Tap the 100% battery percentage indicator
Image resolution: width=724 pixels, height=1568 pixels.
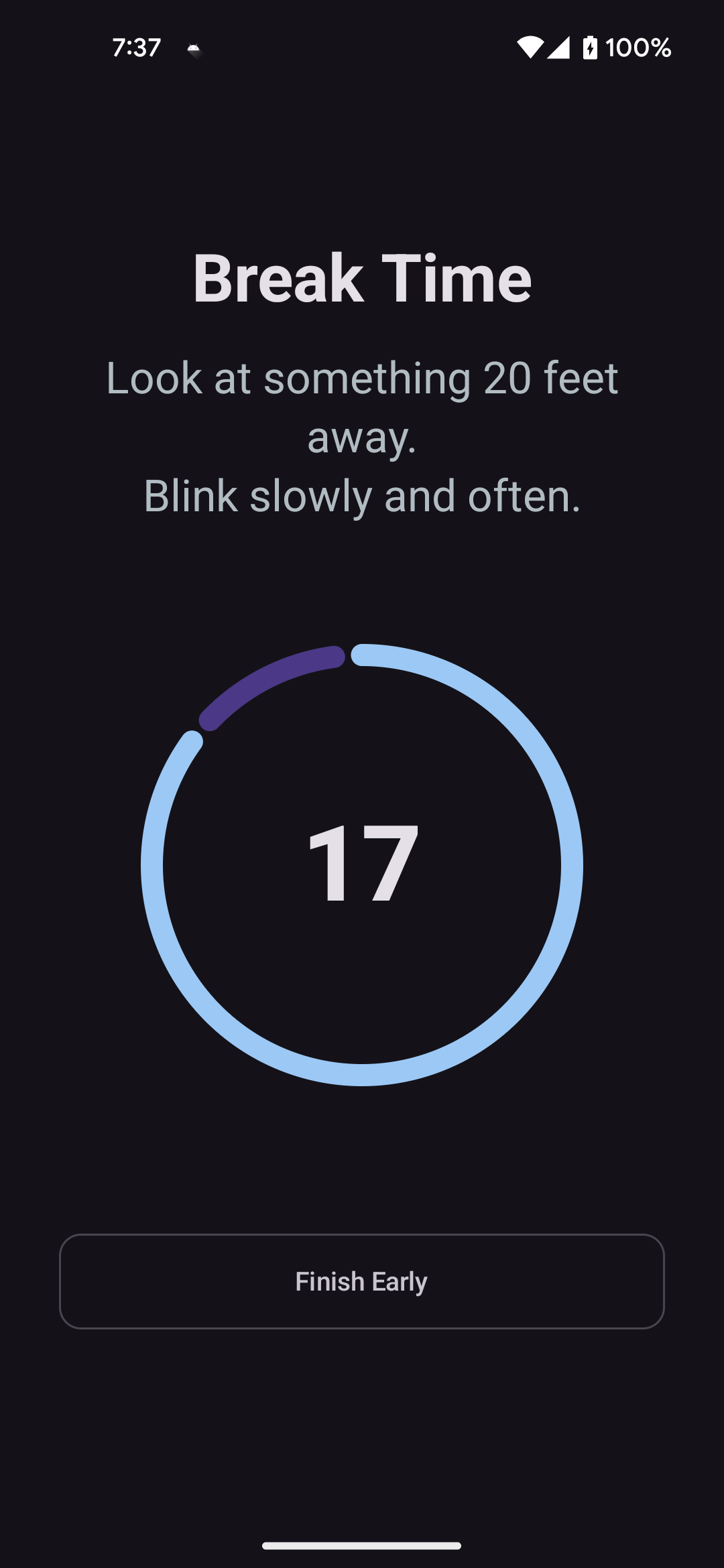639,47
